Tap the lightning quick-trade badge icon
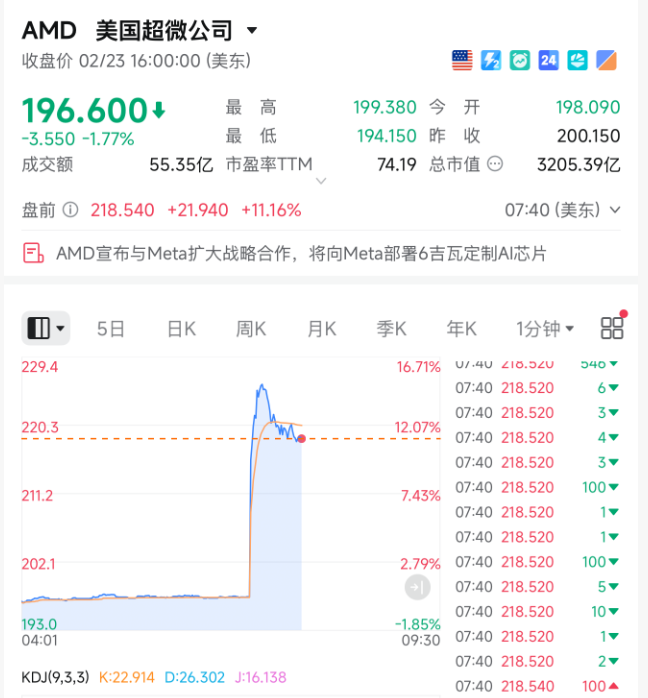 491,60
